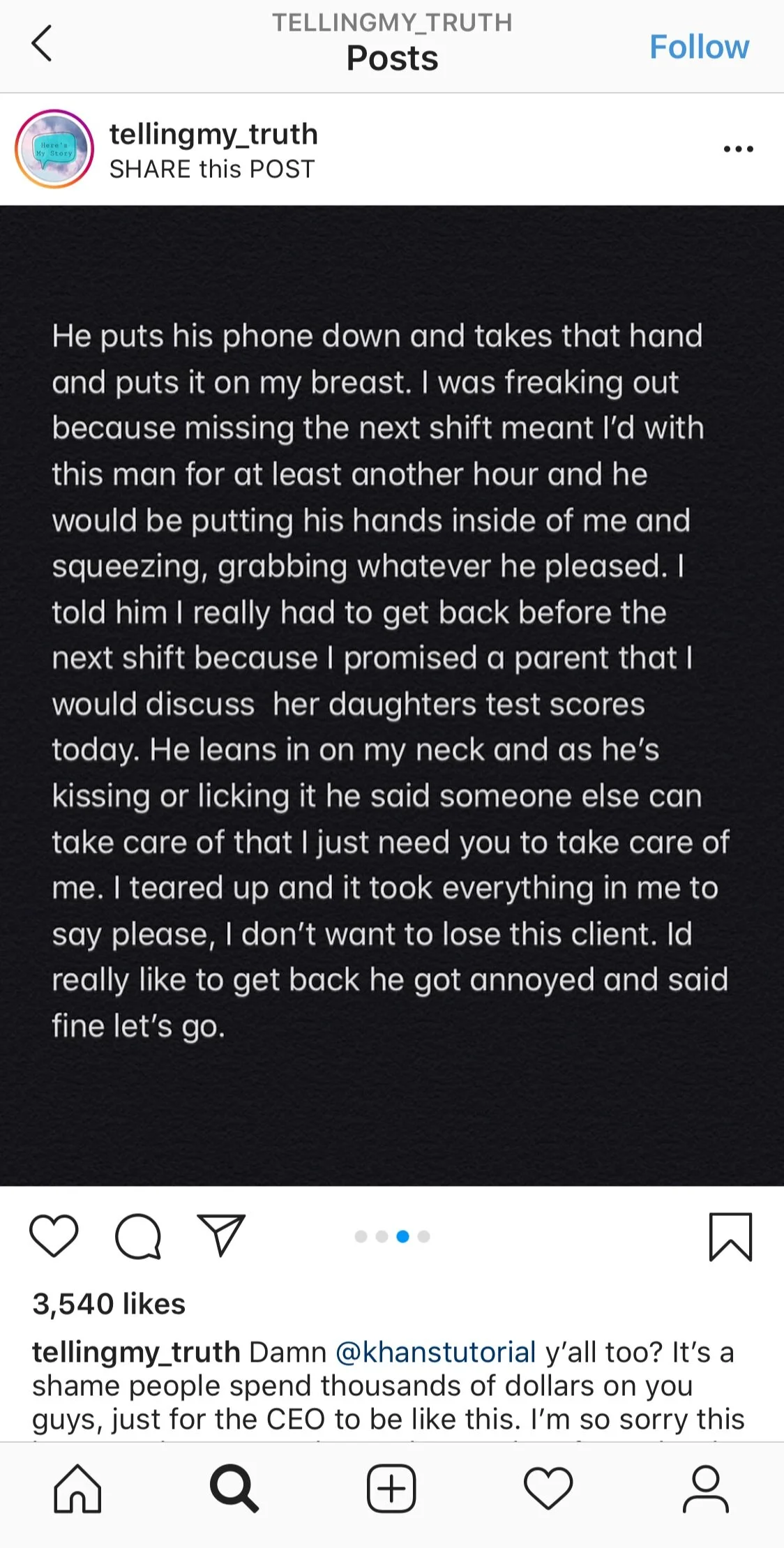Switch to the Profile tab
Screen dimensions: 784x1548
pos(705,1489)
